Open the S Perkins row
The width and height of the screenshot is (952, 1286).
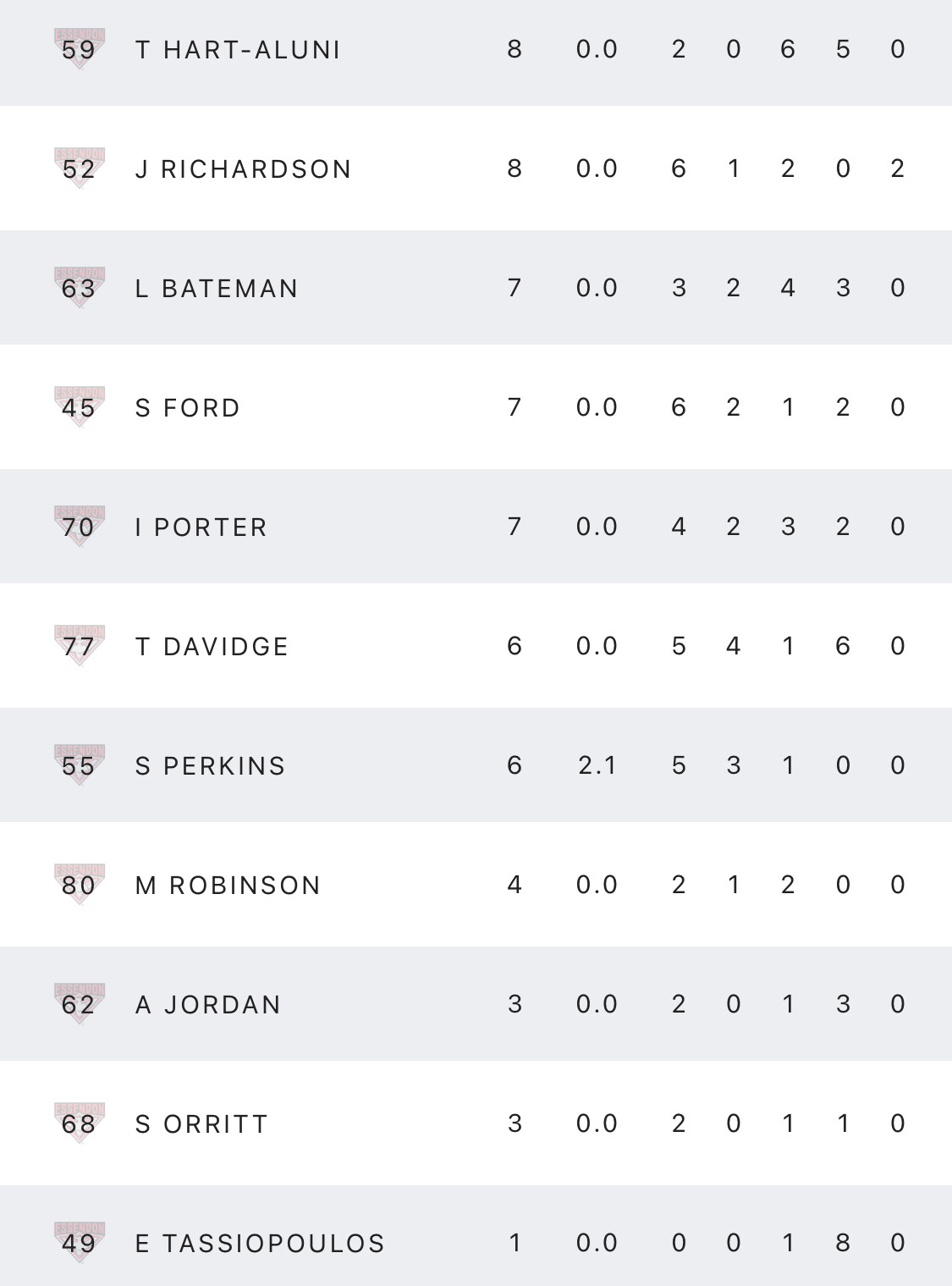pos(210,766)
